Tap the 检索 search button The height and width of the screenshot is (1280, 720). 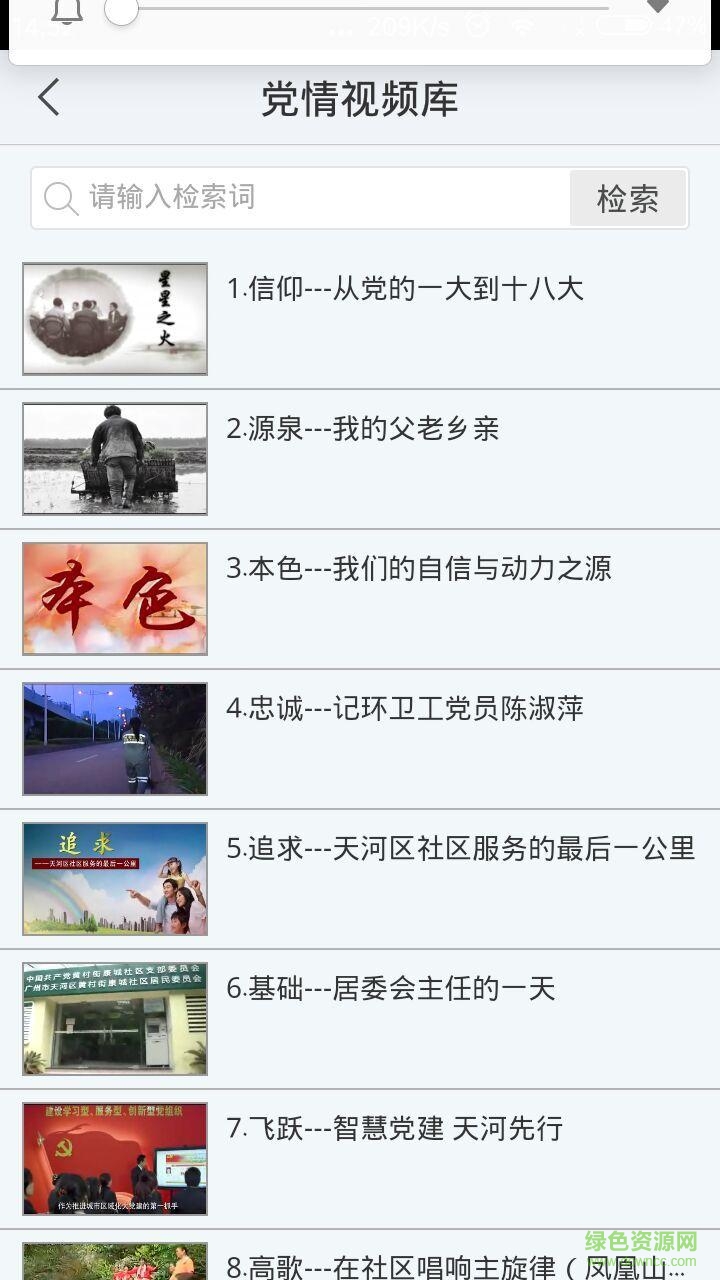pos(628,198)
